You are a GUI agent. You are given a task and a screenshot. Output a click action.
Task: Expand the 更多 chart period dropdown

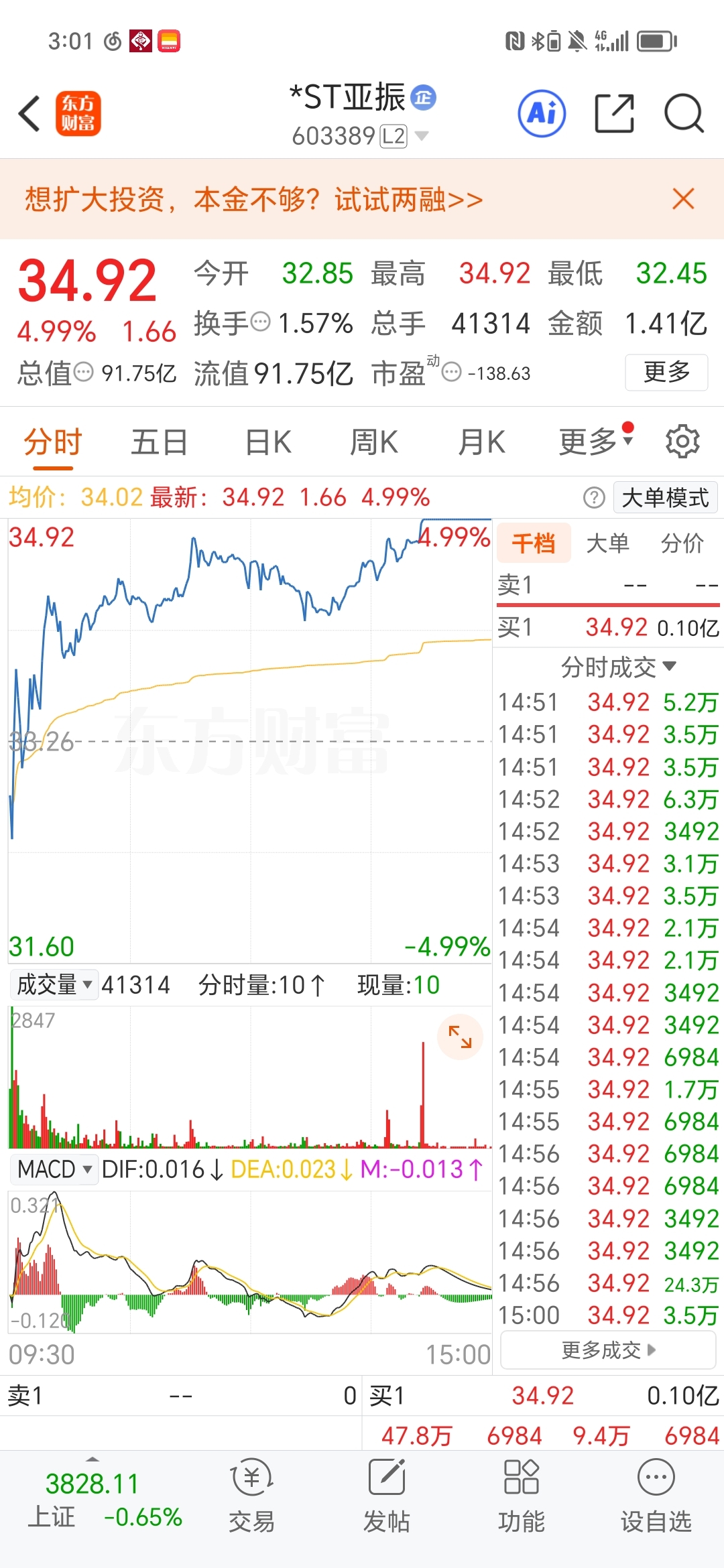(595, 441)
